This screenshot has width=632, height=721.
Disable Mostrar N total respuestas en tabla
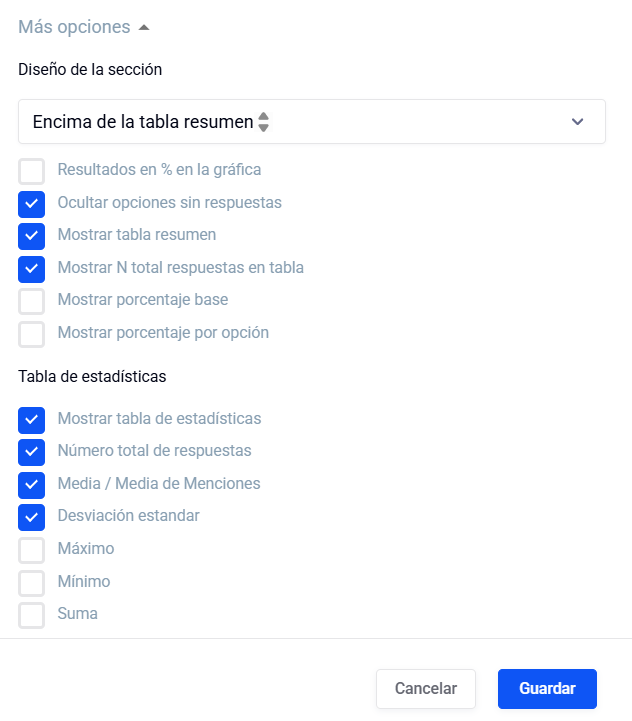[x=32, y=268]
